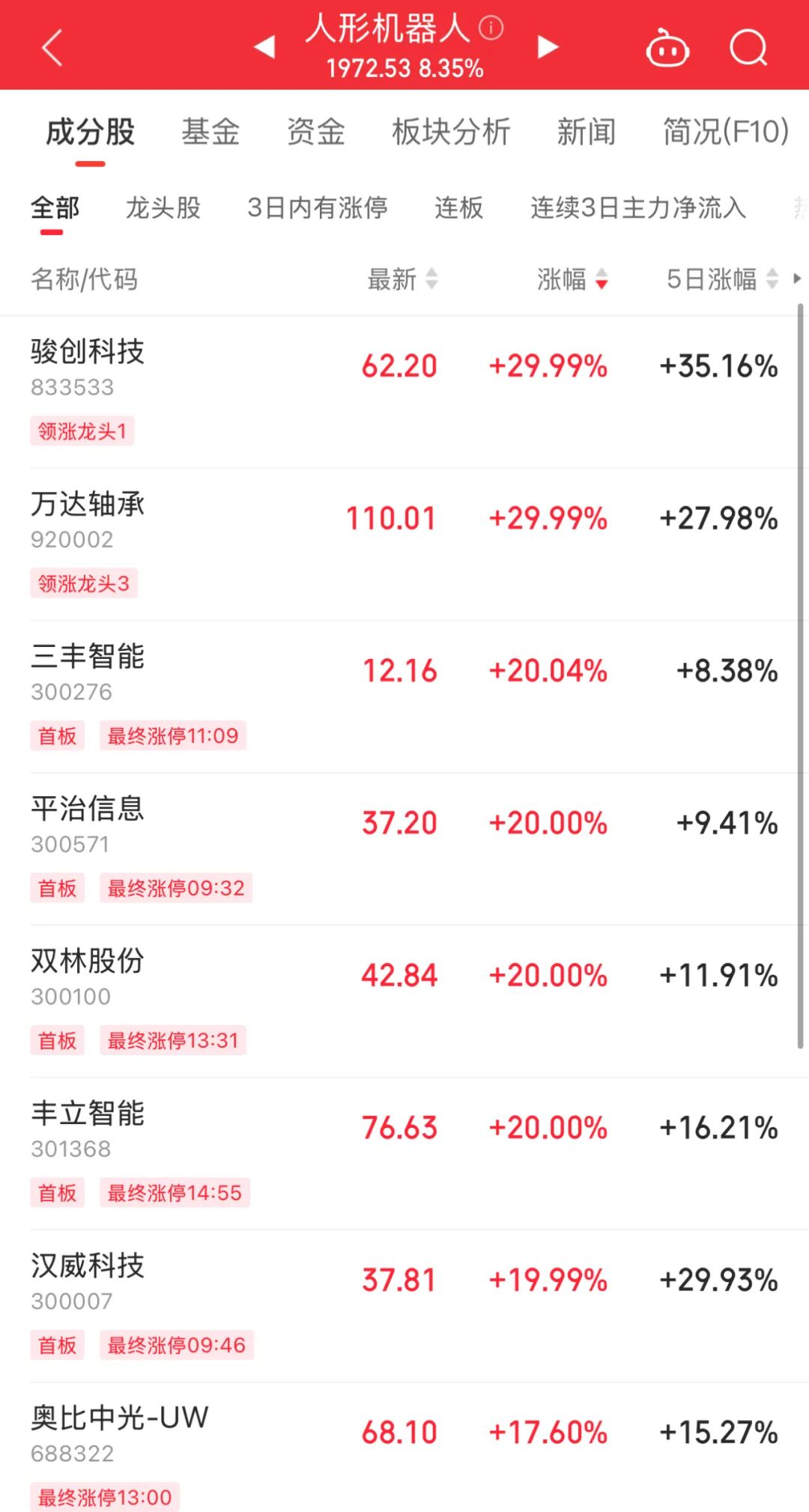Switch to the 基金 tab
This screenshot has width=809, height=1512.
tap(210, 132)
